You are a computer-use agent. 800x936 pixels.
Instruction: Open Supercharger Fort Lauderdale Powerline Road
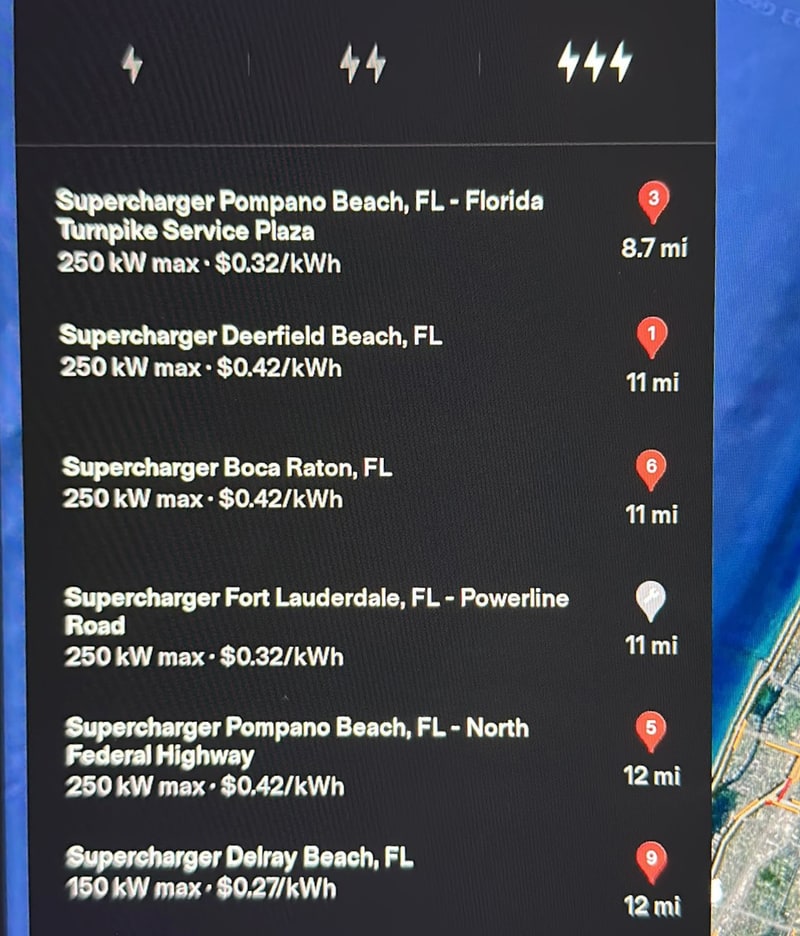click(316, 626)
